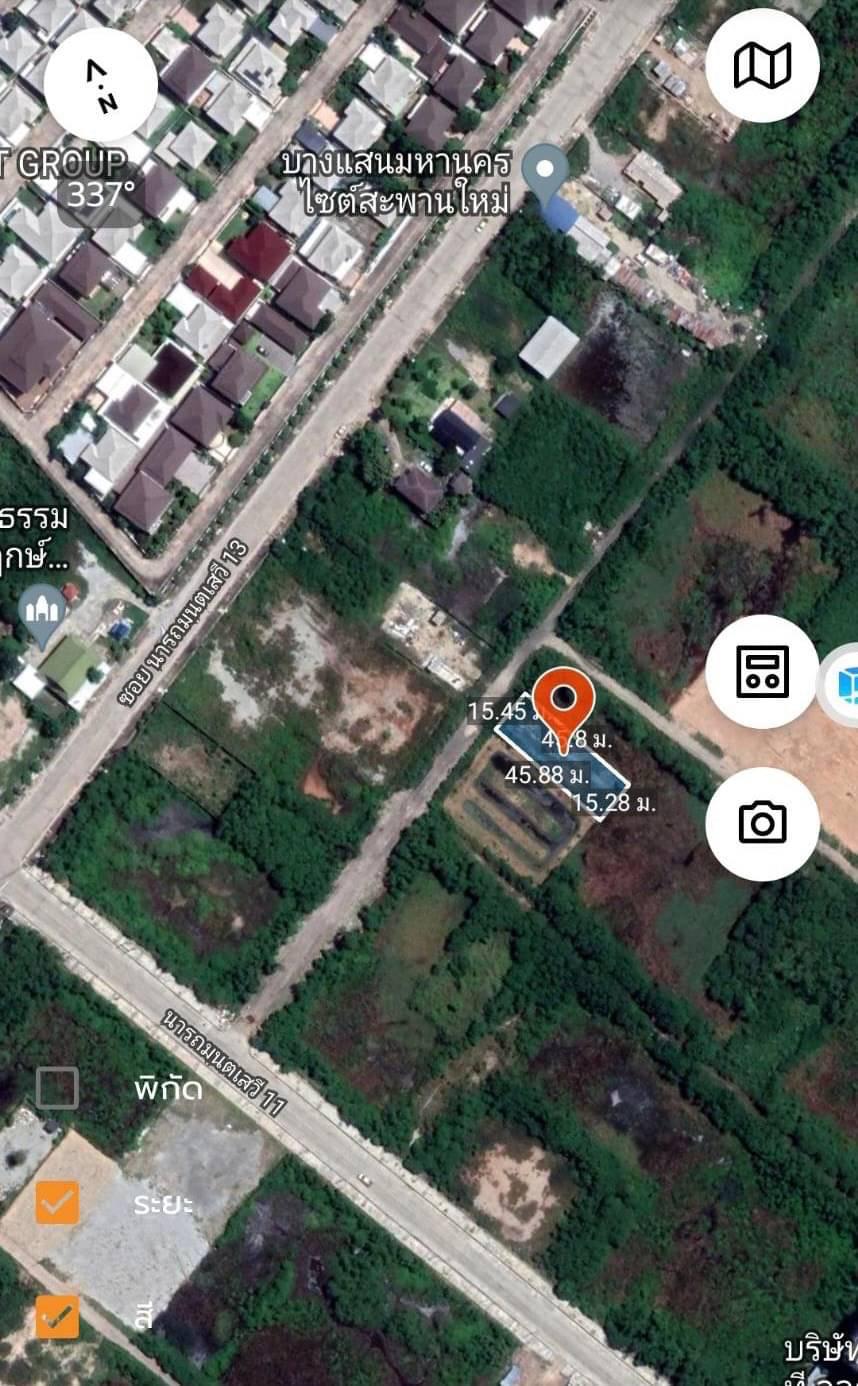
Task: Open the map layers button
Action: (762, 66)
